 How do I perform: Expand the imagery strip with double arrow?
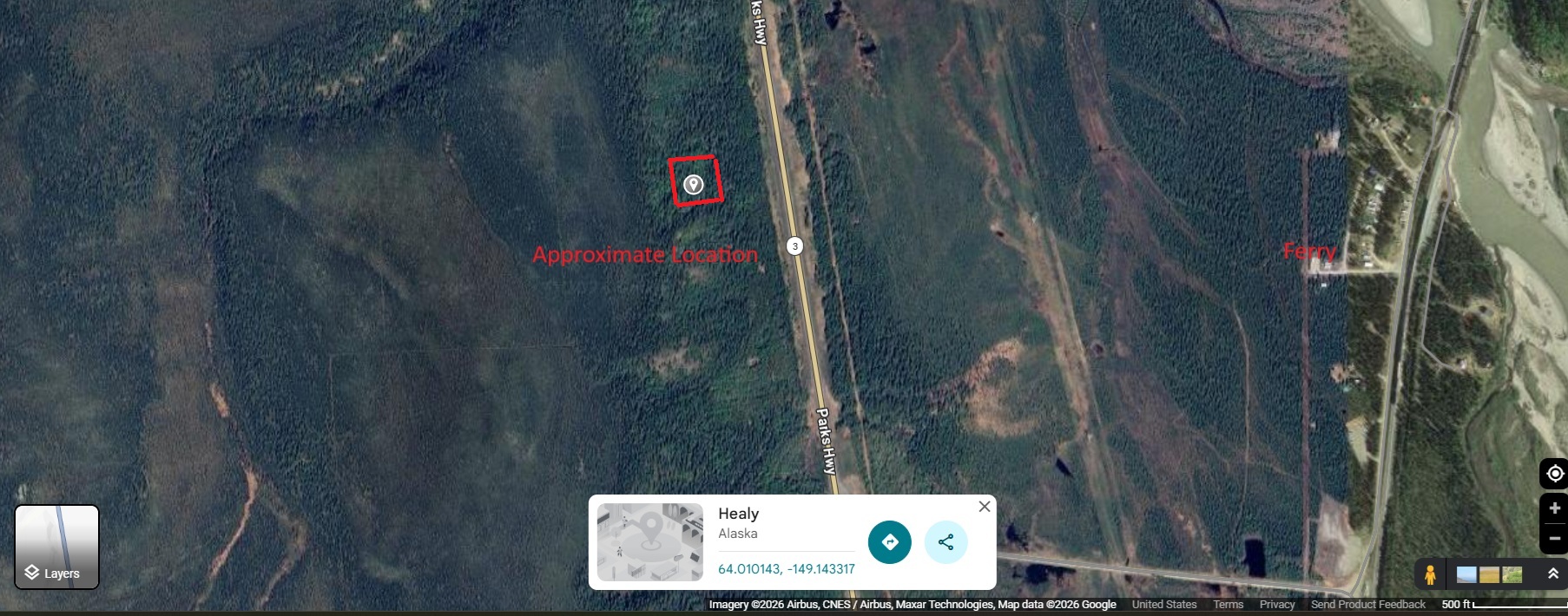[x=1552, y=574]
